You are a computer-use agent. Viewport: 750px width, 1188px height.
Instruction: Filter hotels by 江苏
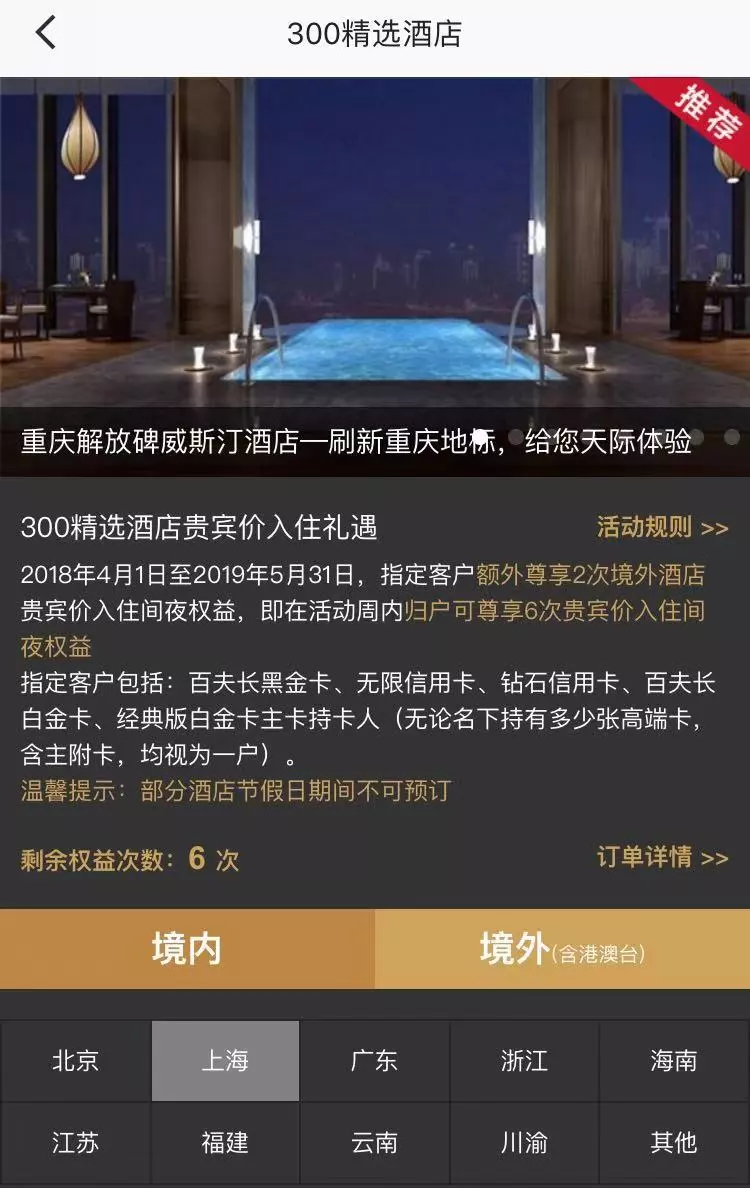(76, 1142)
